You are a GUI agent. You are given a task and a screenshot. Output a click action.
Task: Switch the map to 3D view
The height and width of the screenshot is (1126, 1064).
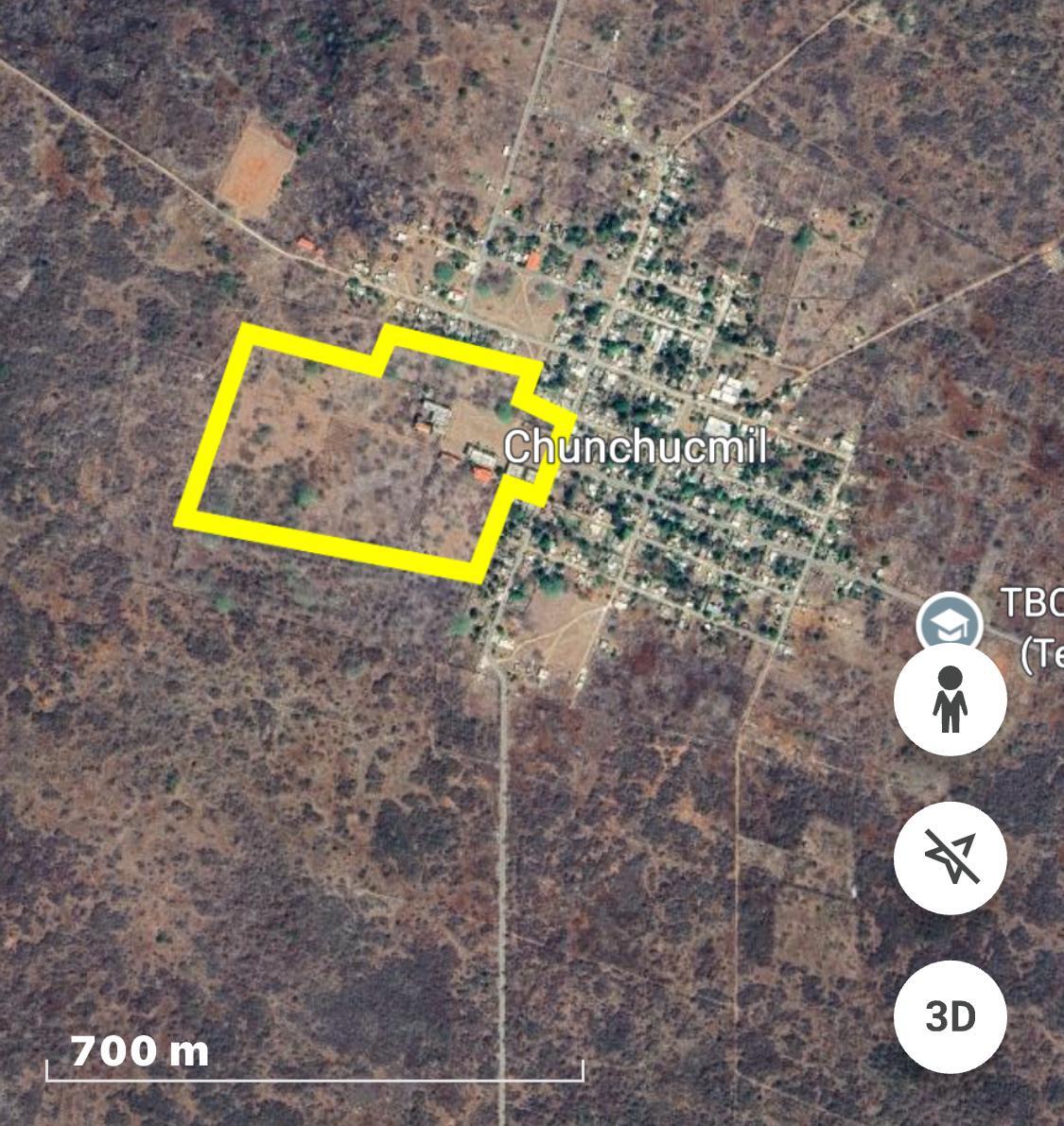pos(950,1016)
